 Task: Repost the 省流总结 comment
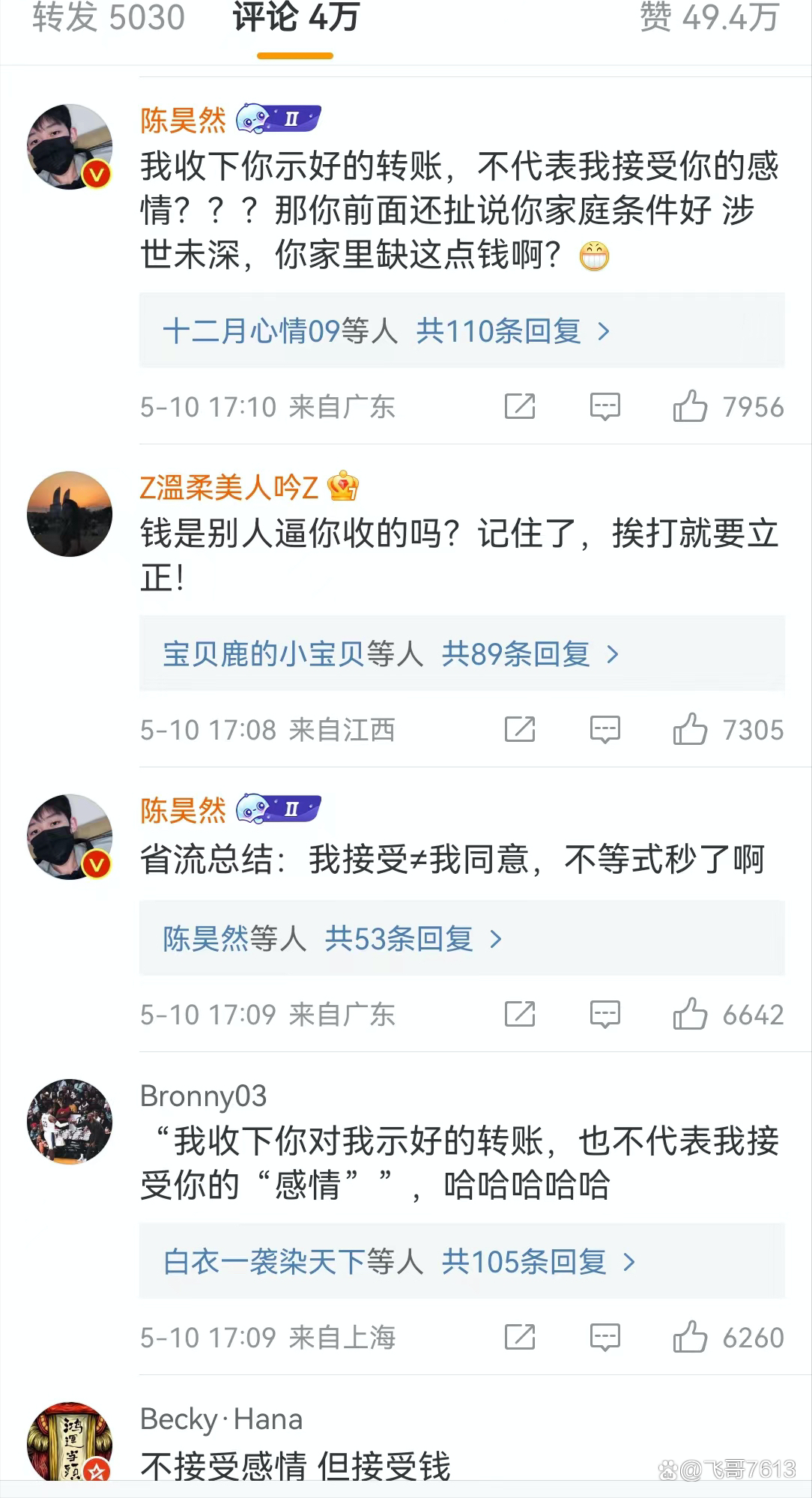point(520,1015)
